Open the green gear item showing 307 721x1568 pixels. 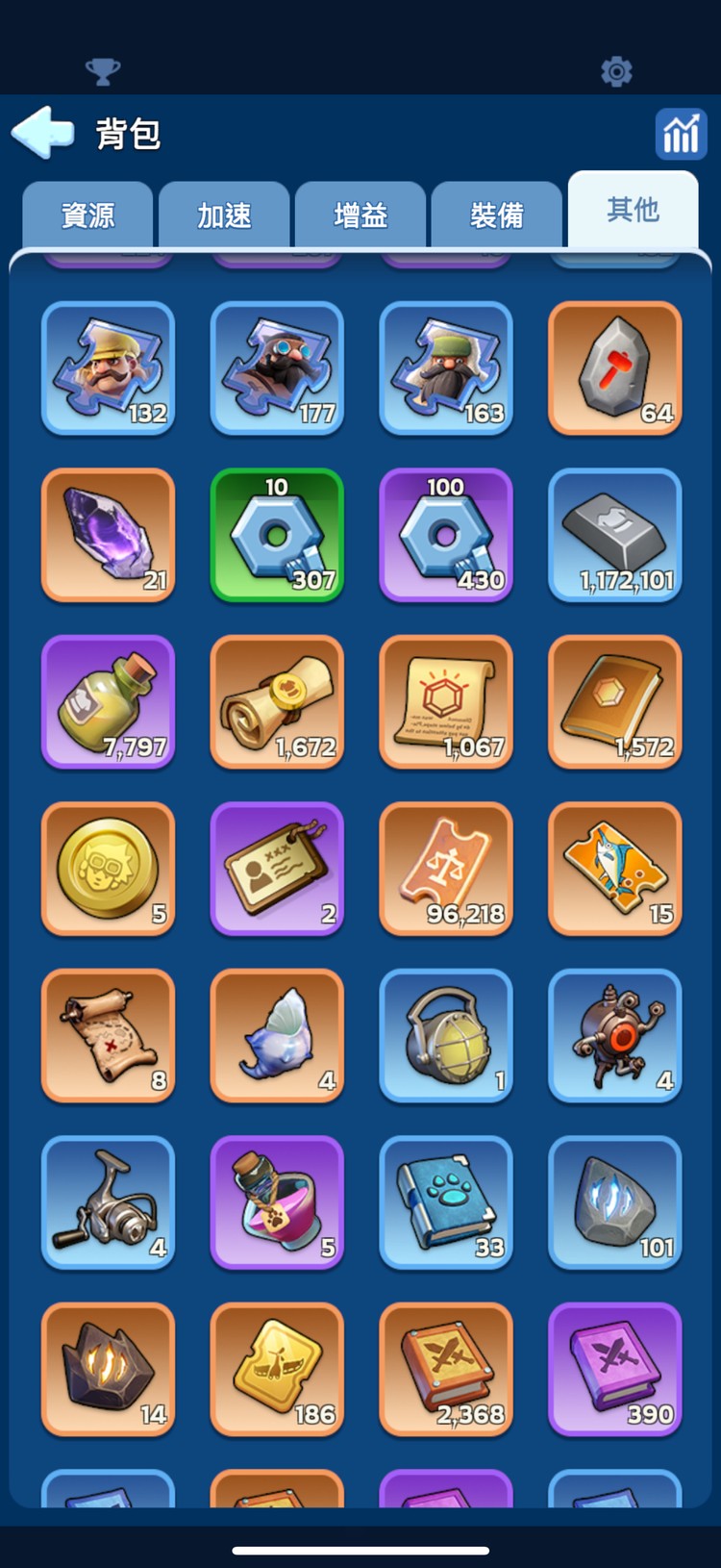277,535
